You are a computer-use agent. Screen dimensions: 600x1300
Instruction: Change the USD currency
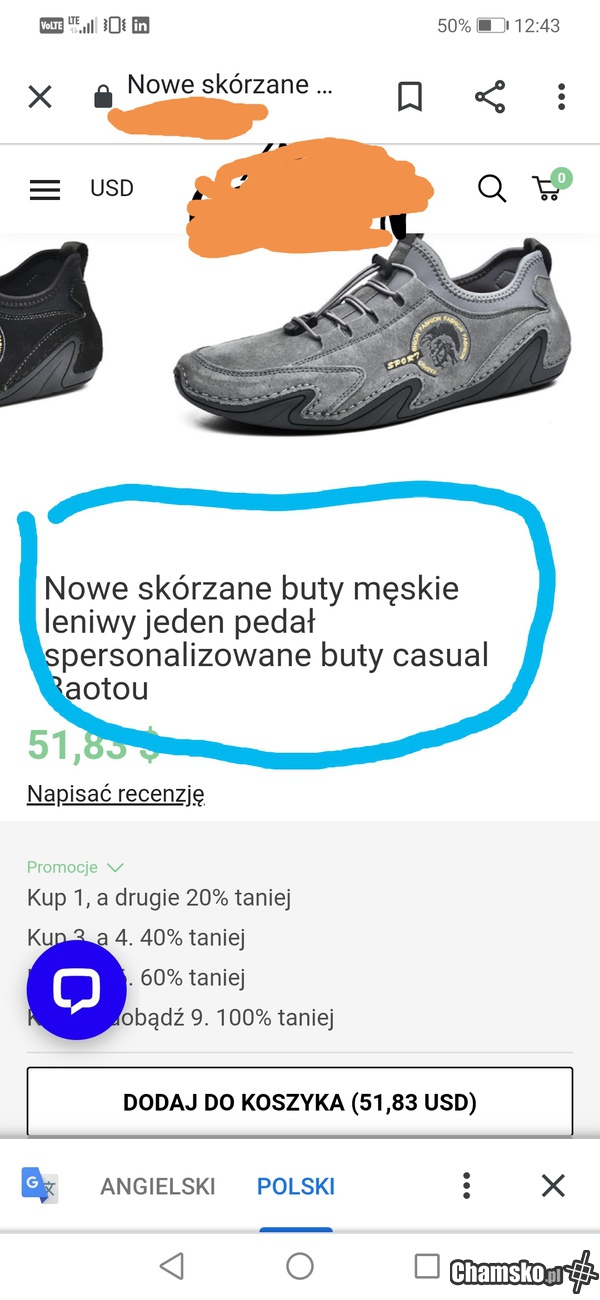click(x=111, y=189)
